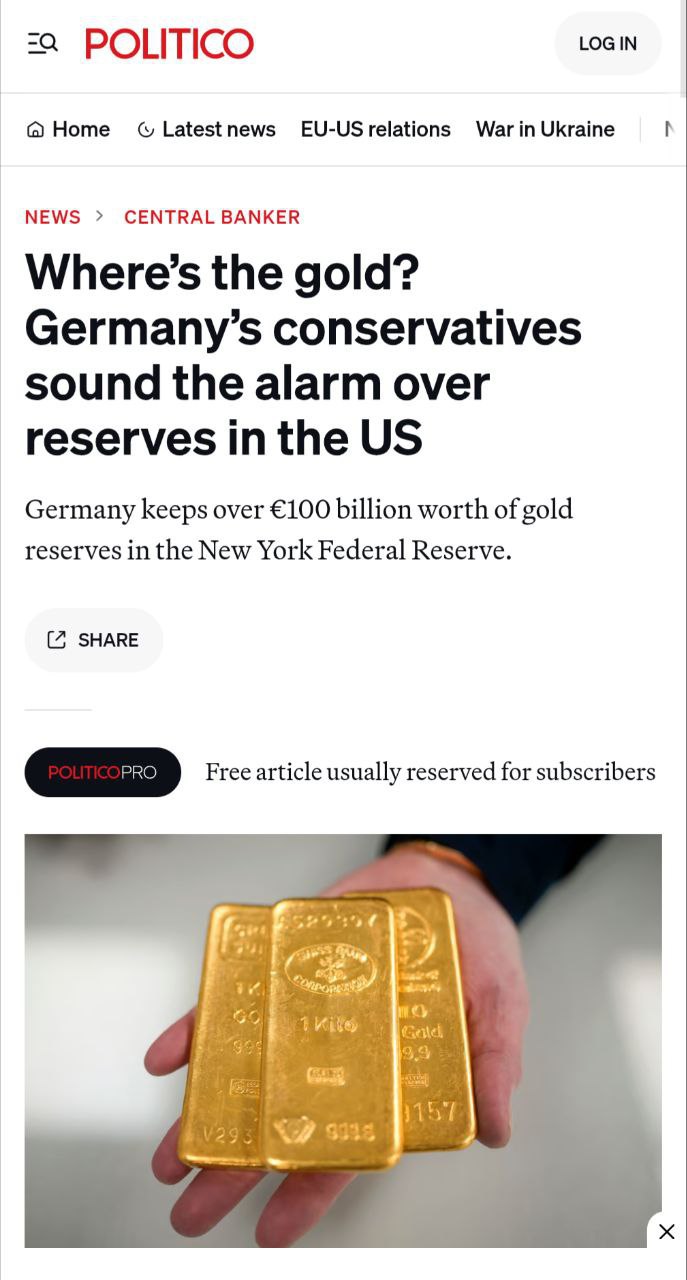Open the CENTRAL BANKER category link

point(212,217)
